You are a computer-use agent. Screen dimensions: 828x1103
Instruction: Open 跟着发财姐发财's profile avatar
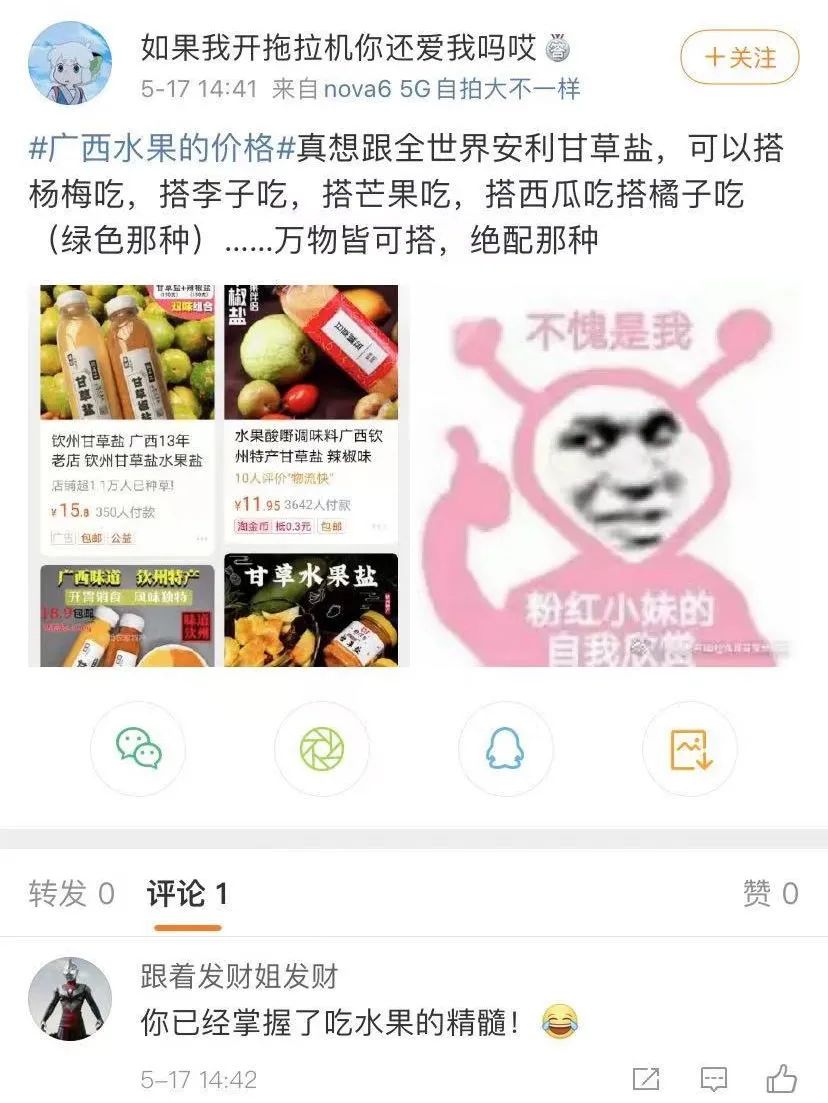(69, 999)
